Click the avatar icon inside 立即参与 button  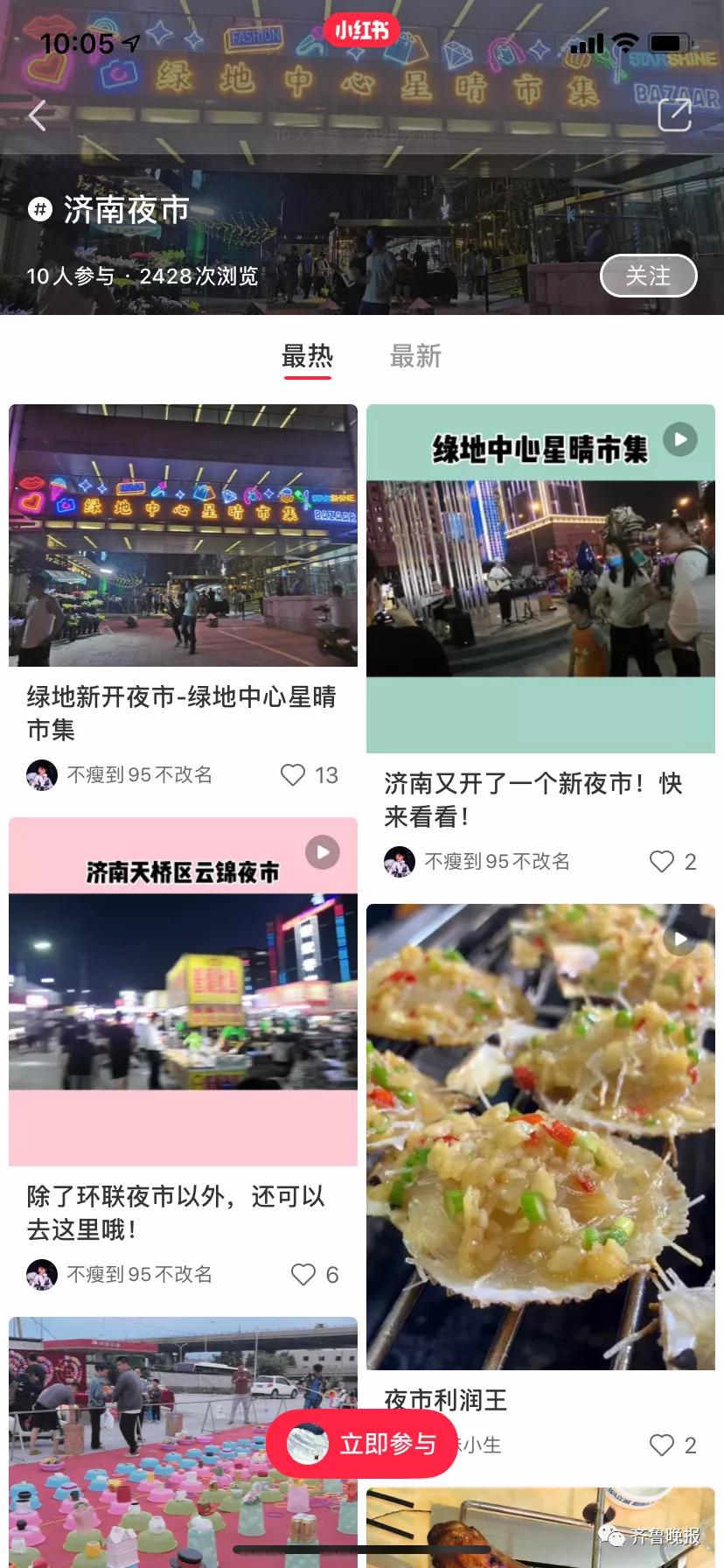point(305,1445)
